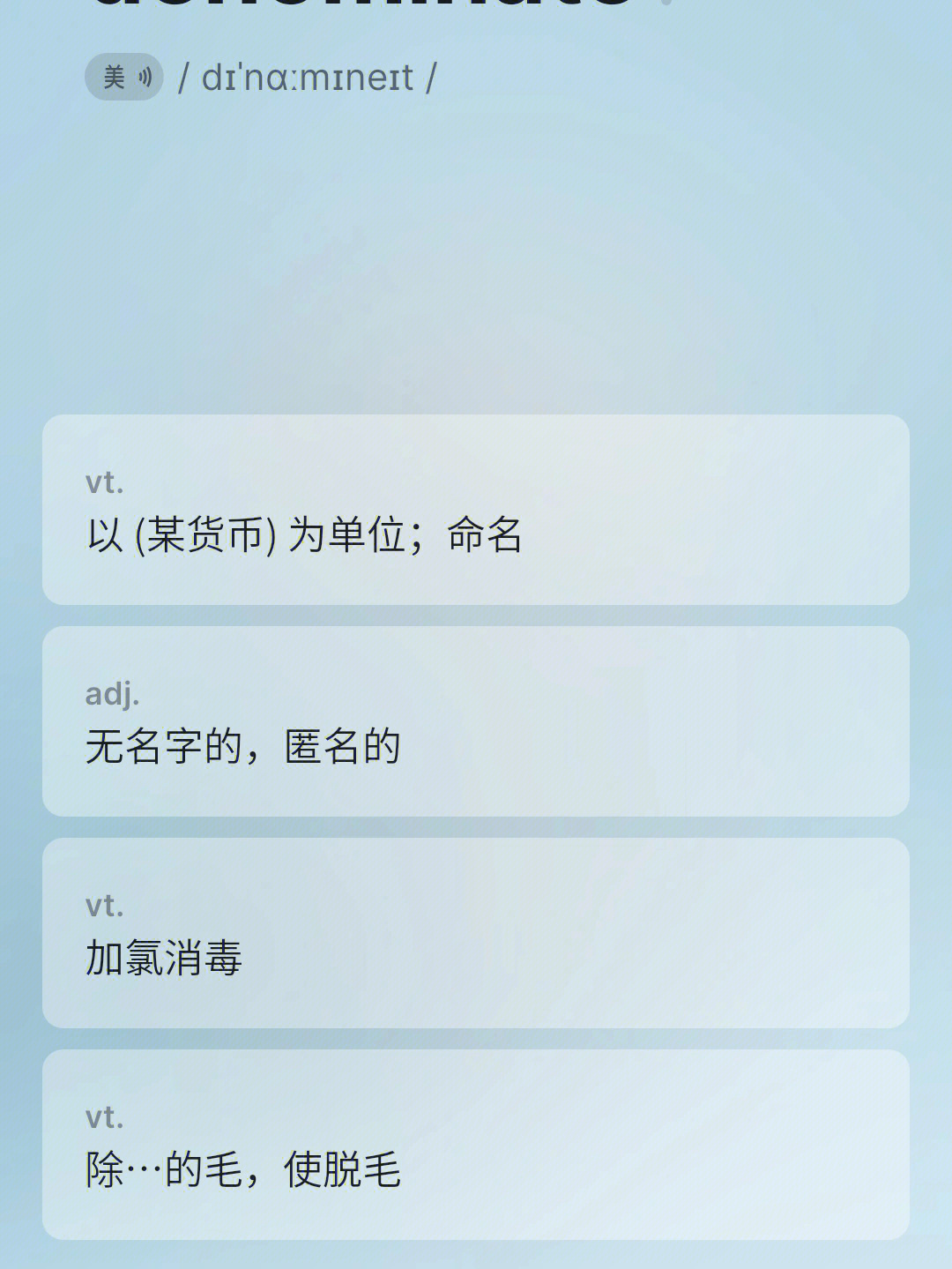
Task: Choose the answer 无名字的，匿名的
Action: click(476, 721)
